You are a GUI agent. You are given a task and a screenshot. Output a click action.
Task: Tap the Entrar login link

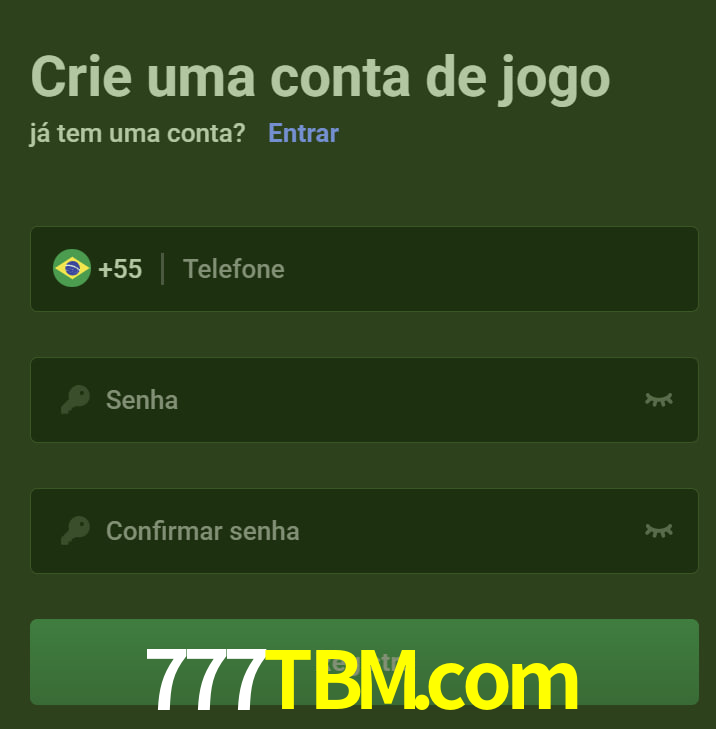tap(303, 133)
